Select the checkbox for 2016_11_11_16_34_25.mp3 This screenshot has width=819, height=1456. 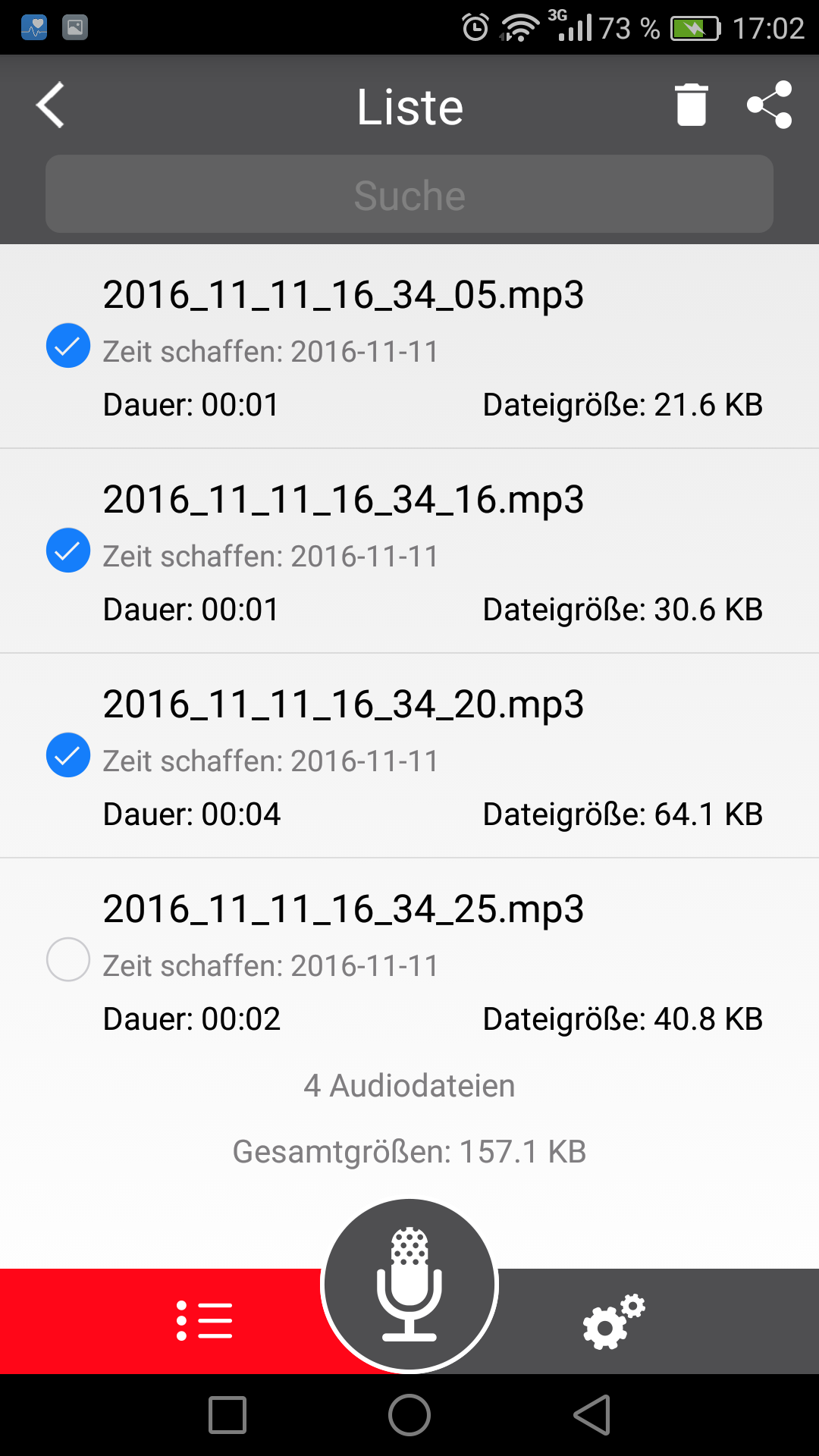[68, 960]
